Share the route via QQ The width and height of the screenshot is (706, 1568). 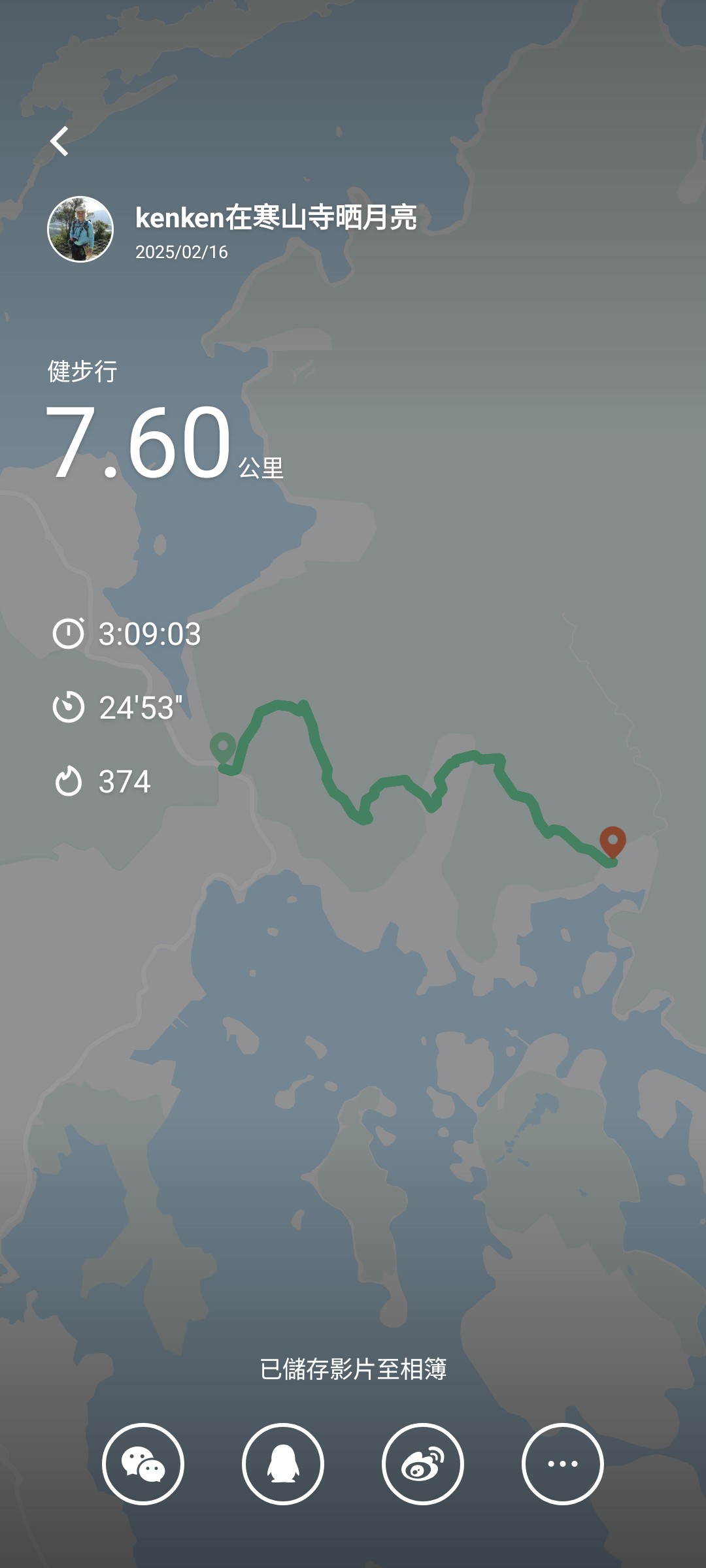click(283, 1463)
